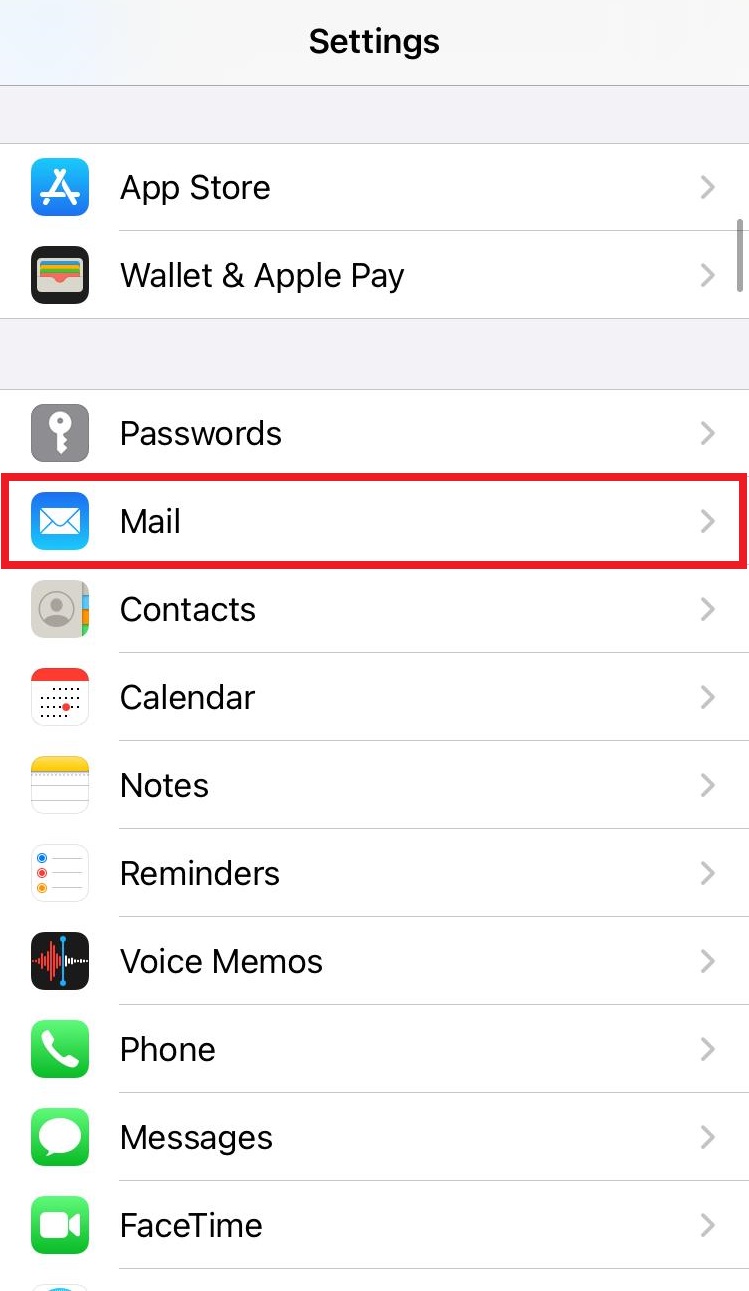The height and width of the screenshot is (1291, 749).
Task: Open Calendar settings
Action: (x=374, y=697)
